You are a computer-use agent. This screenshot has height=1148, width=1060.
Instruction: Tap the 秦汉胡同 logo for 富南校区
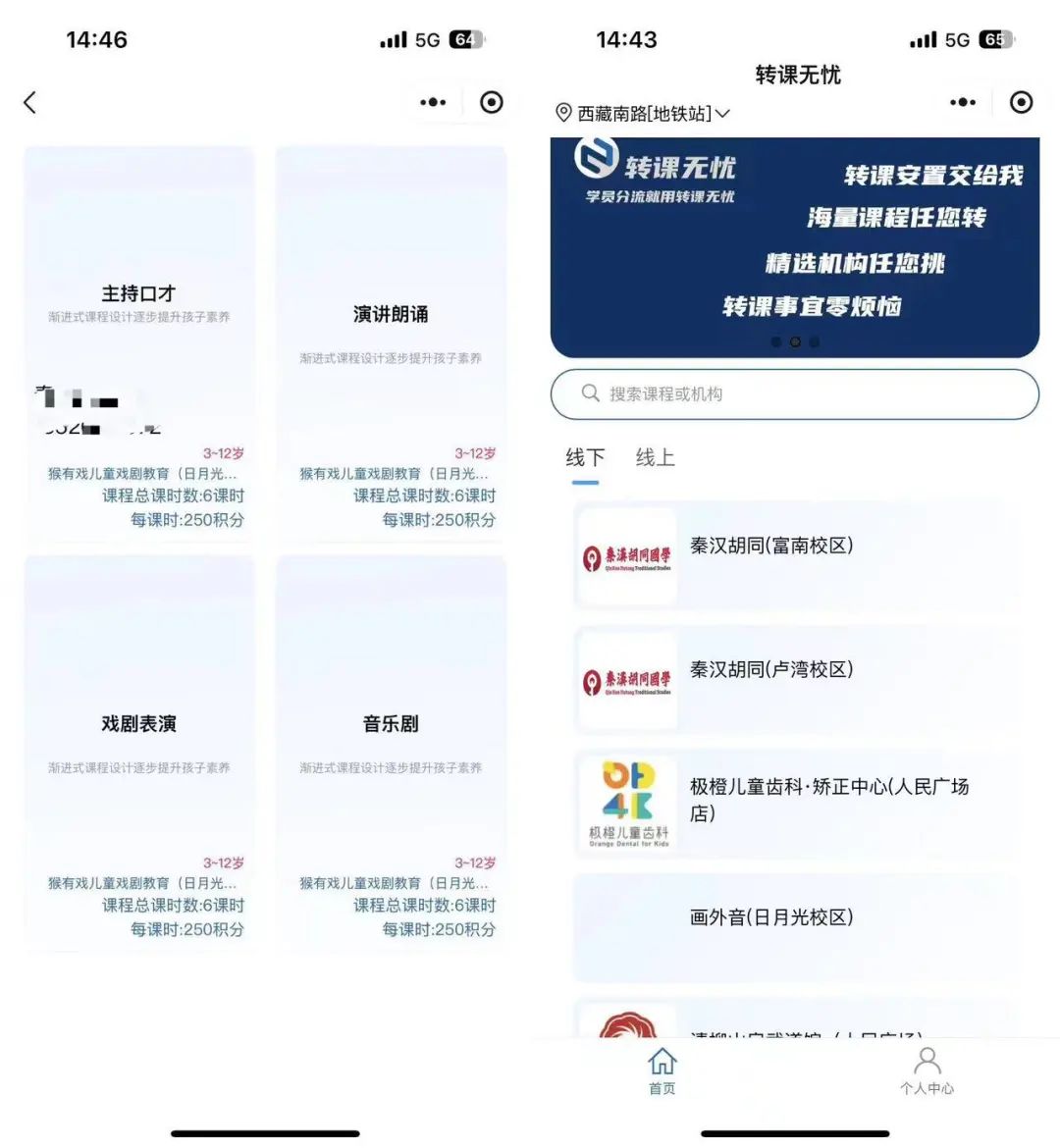626,550
